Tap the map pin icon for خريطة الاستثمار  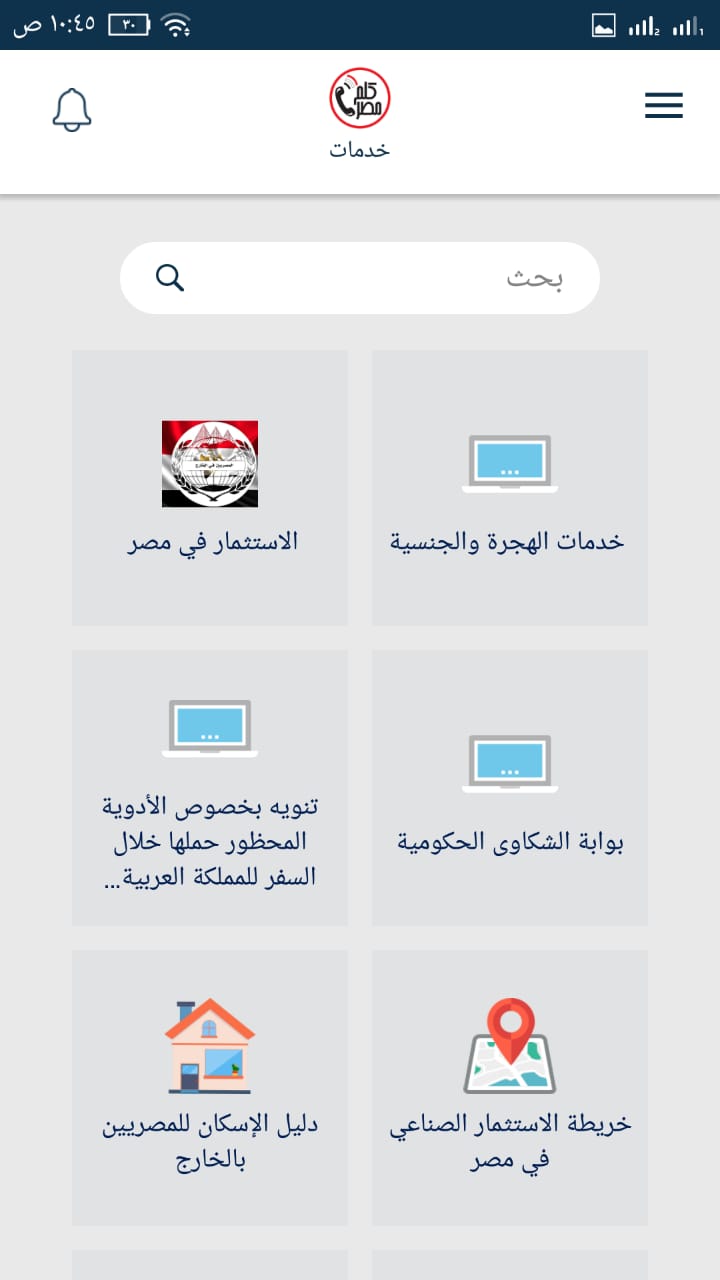[x=509, y=1043]
